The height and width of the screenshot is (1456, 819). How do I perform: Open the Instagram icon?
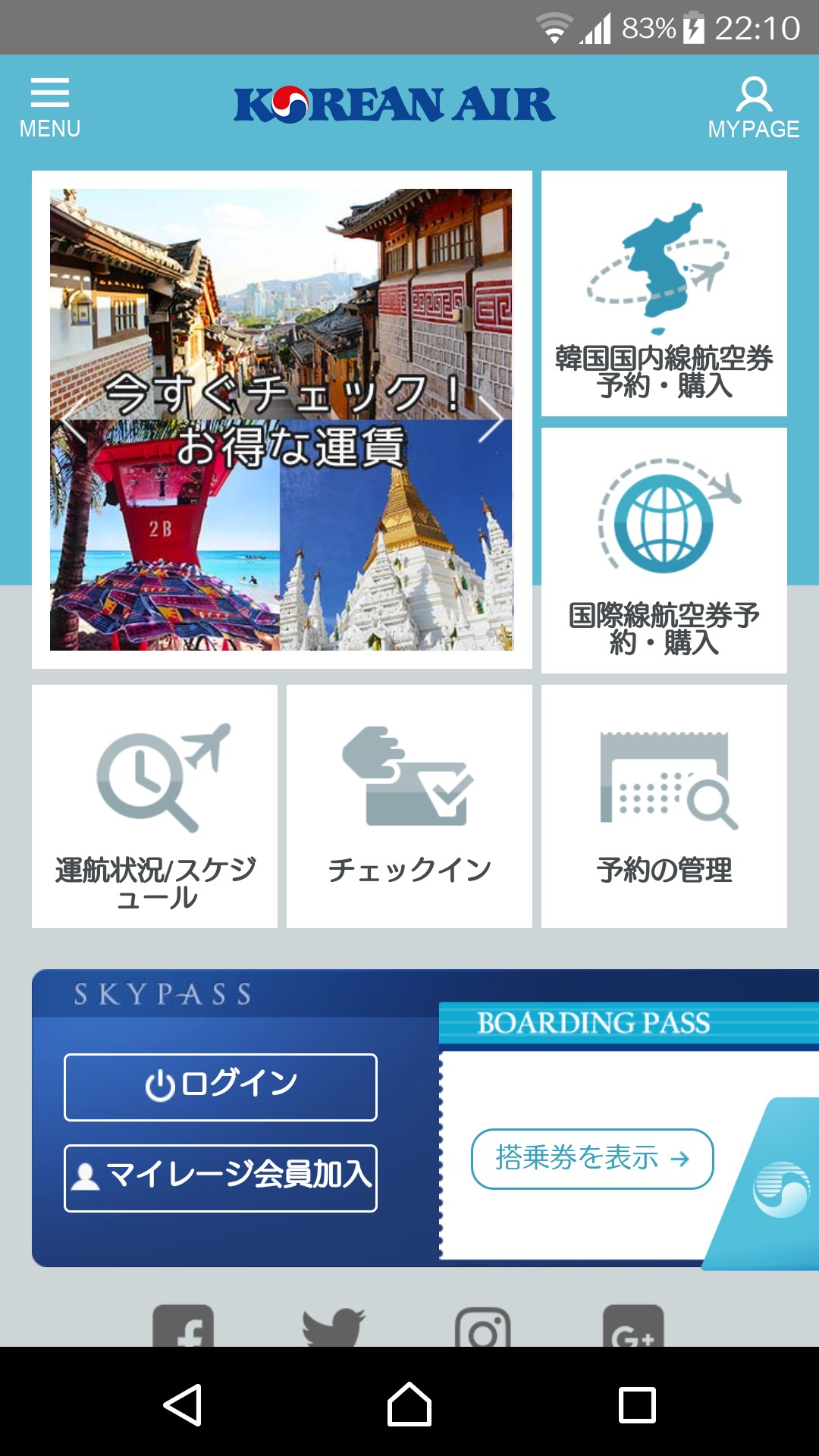pyautogui.click(x=482, y=1329)
